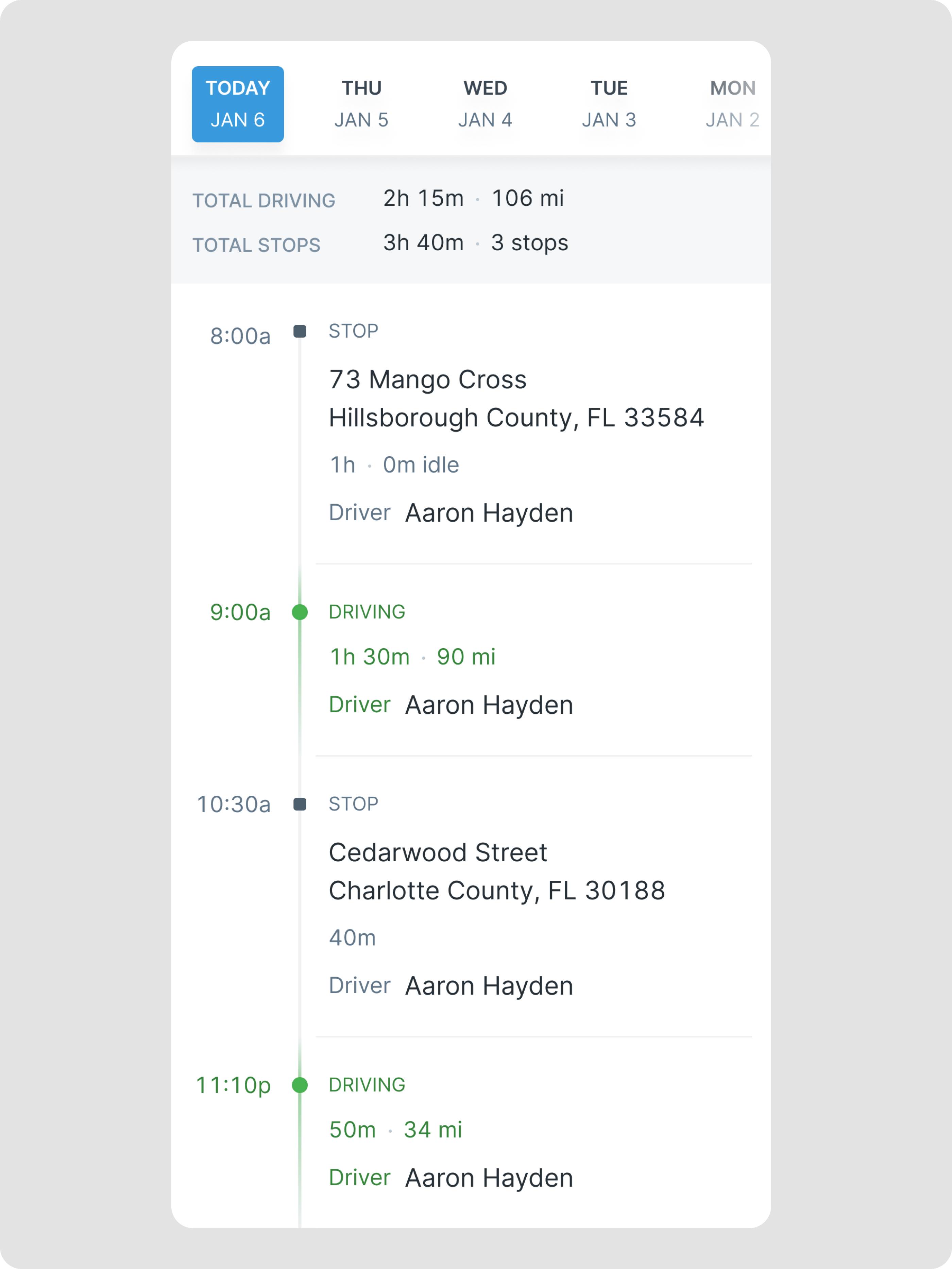Switch to Thu Jan 5
The height and width of the screenshot is (1269, 952).
coord(361,104)
